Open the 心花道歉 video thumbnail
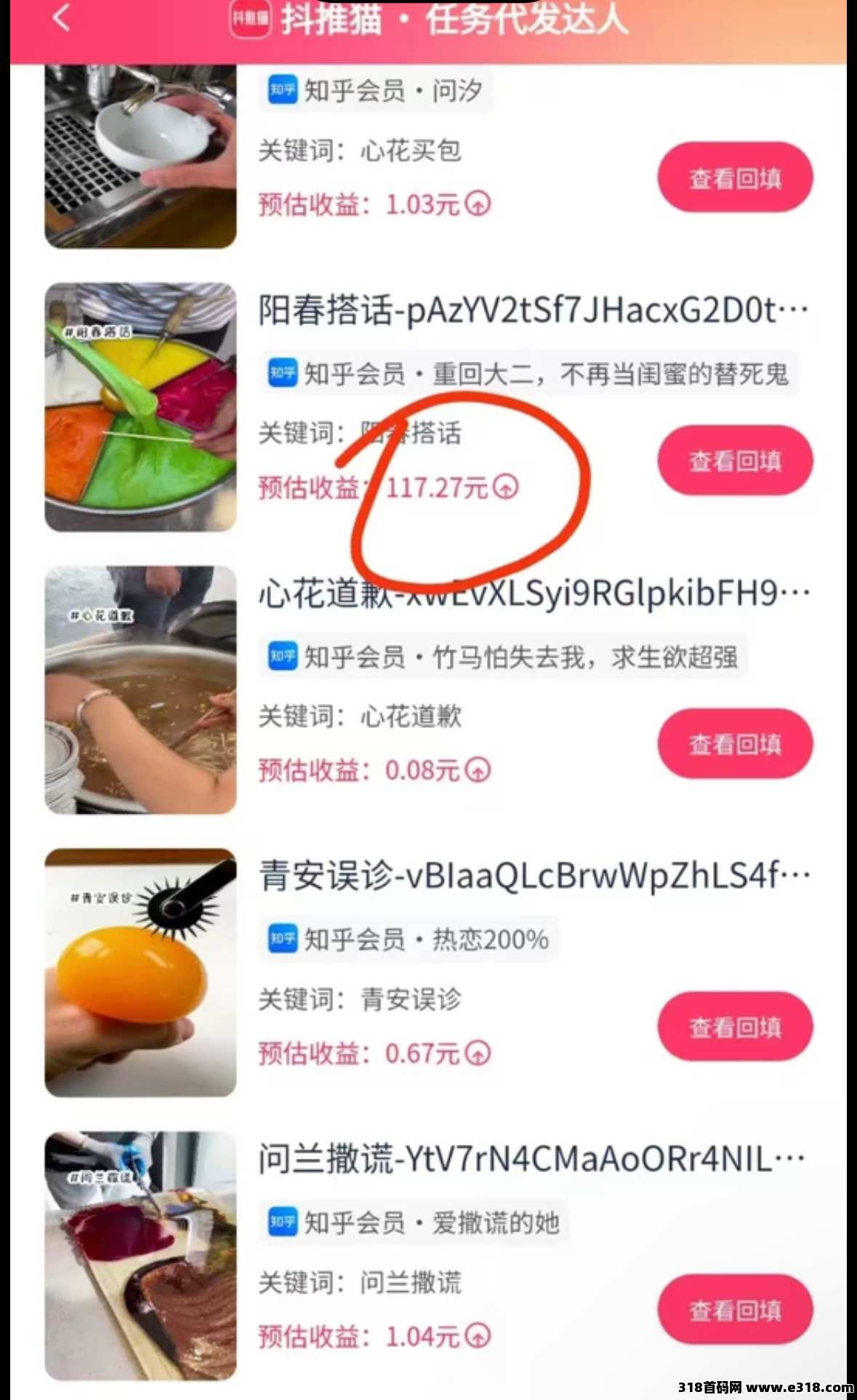Viewport: 857px width, 1400px height. (x=140, y=690)
